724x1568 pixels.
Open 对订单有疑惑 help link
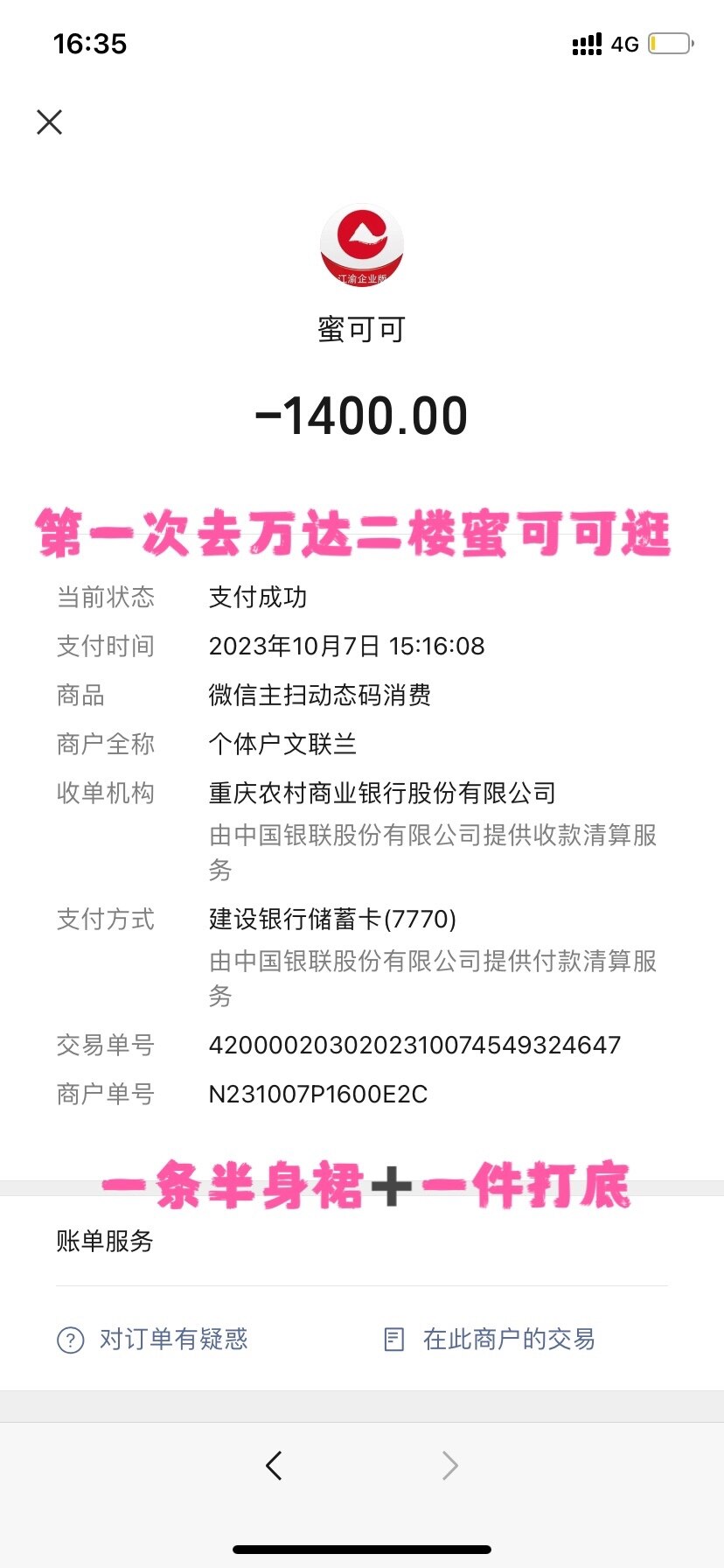pyautogui.click(x=153, y=1339)
